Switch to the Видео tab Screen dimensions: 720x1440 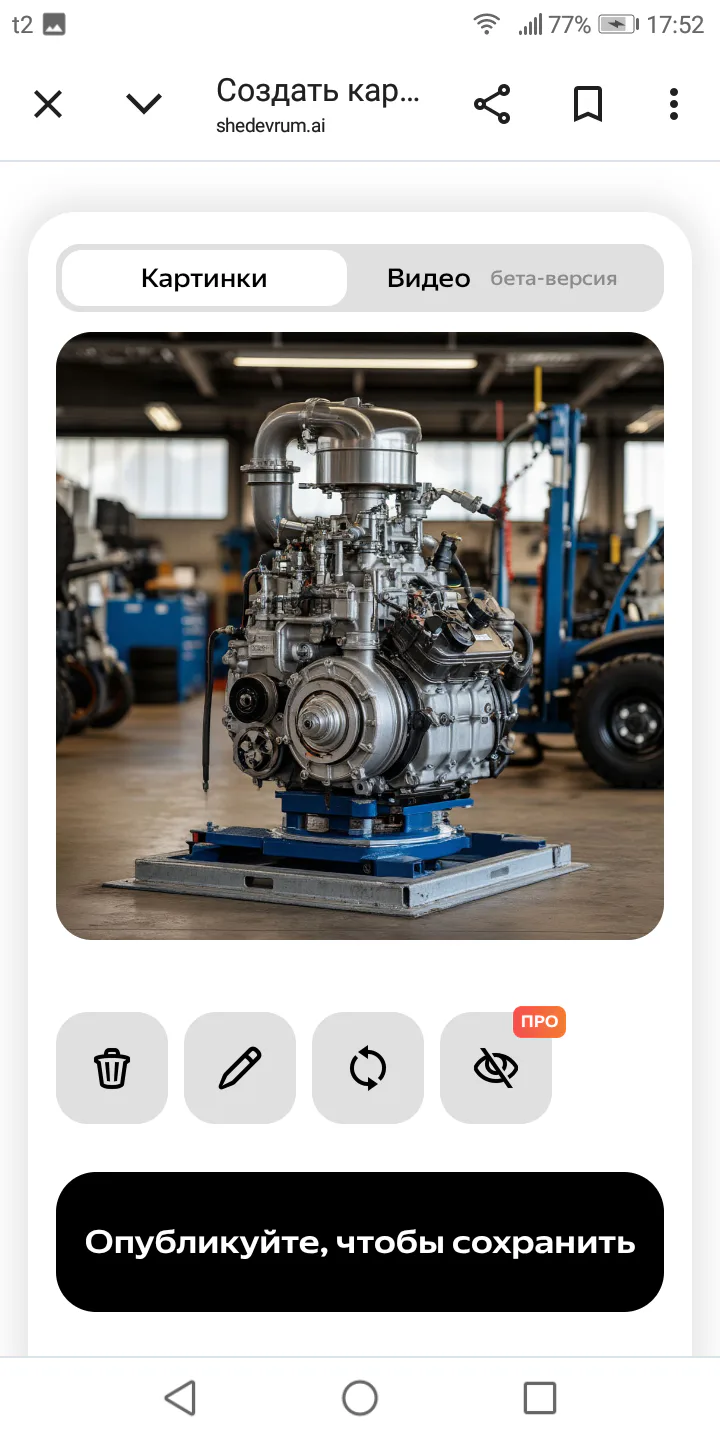(x=502, y=278)
